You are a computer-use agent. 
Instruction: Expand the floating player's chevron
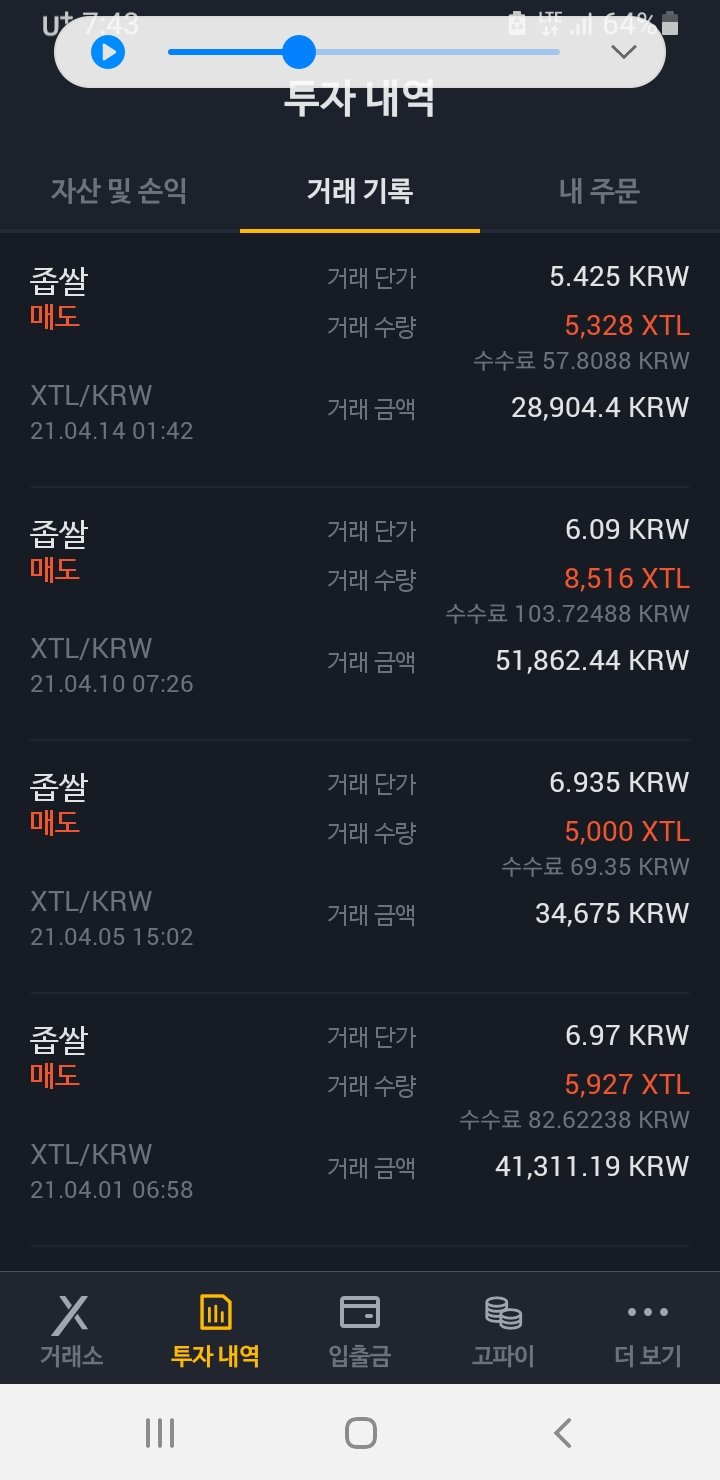624,52
